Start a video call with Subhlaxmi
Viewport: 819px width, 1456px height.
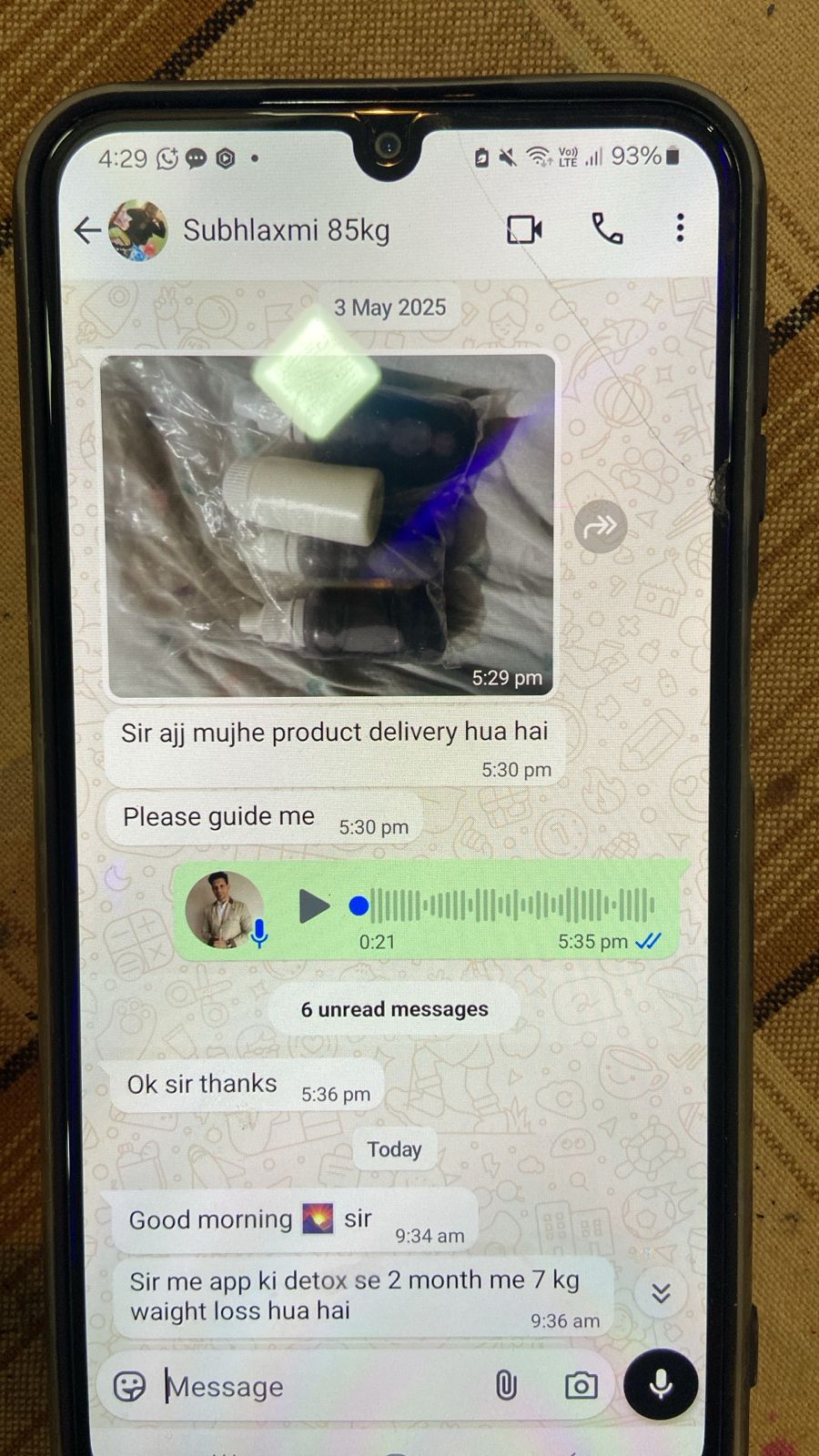point(523,229)
